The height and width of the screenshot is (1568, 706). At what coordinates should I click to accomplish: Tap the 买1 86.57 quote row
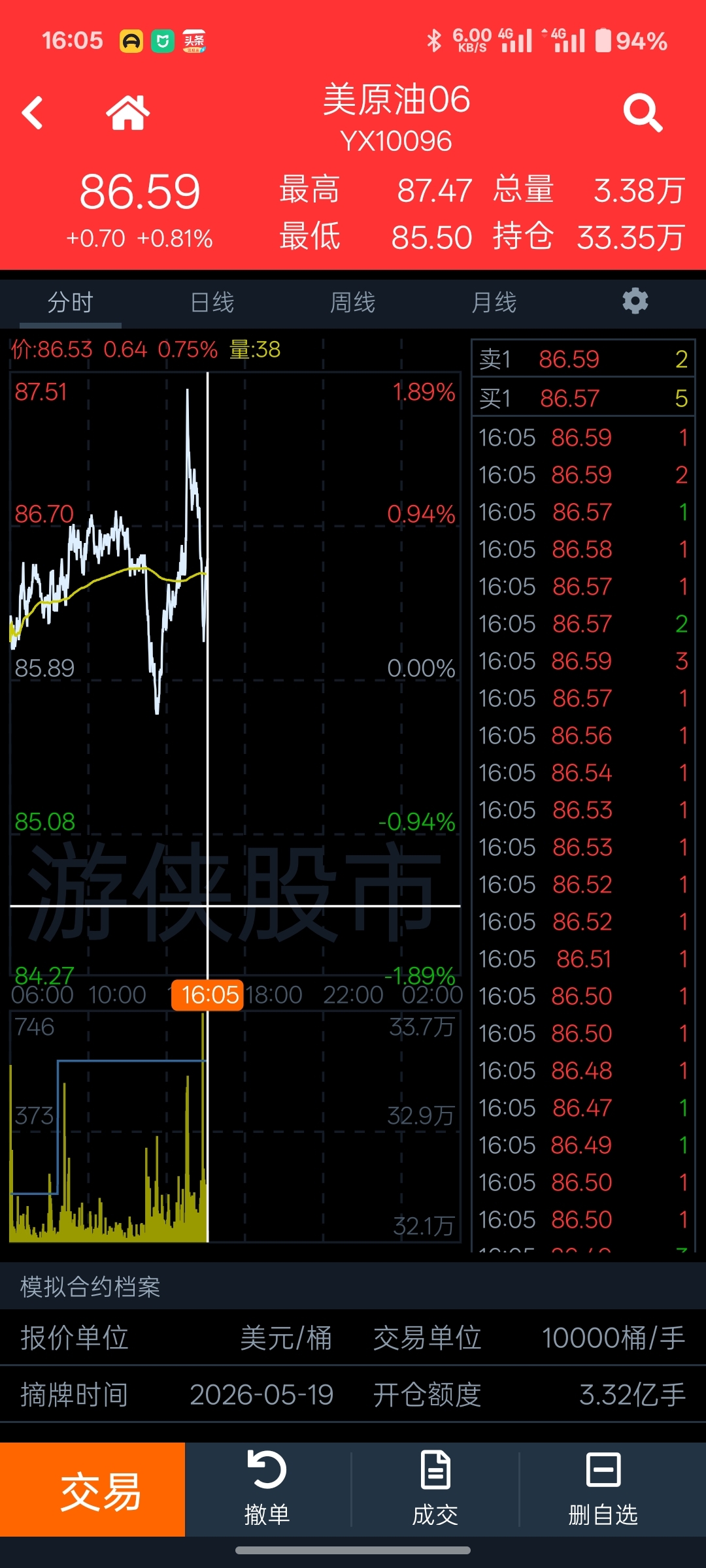(582, 398)
